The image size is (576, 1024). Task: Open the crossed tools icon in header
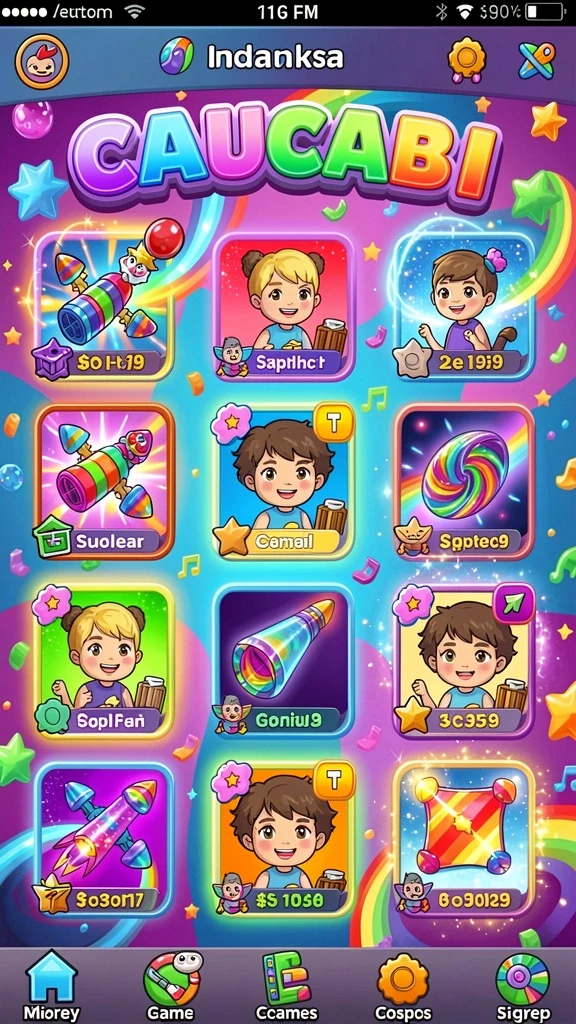tap(537, 60)
